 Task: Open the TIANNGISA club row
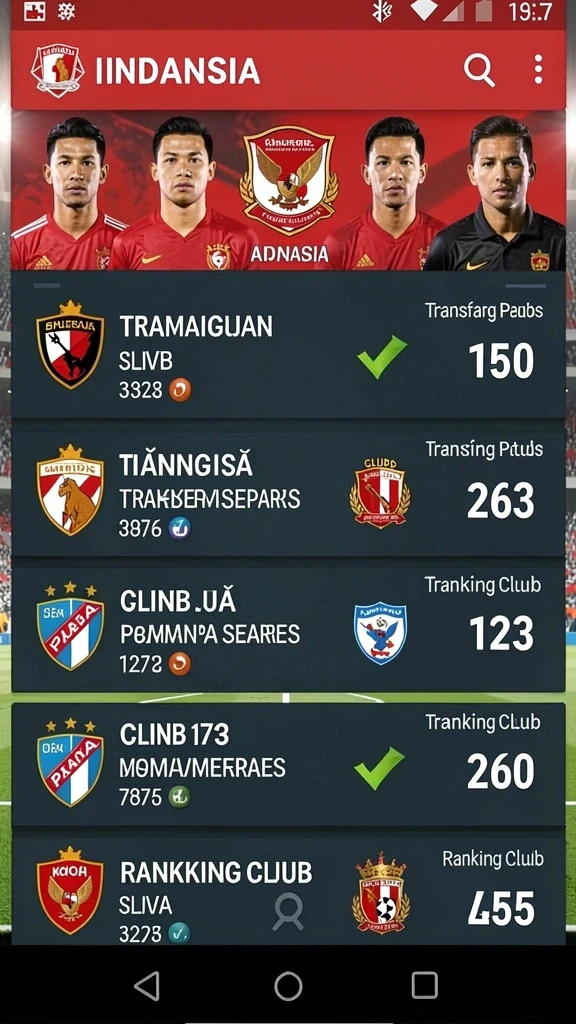288,490
